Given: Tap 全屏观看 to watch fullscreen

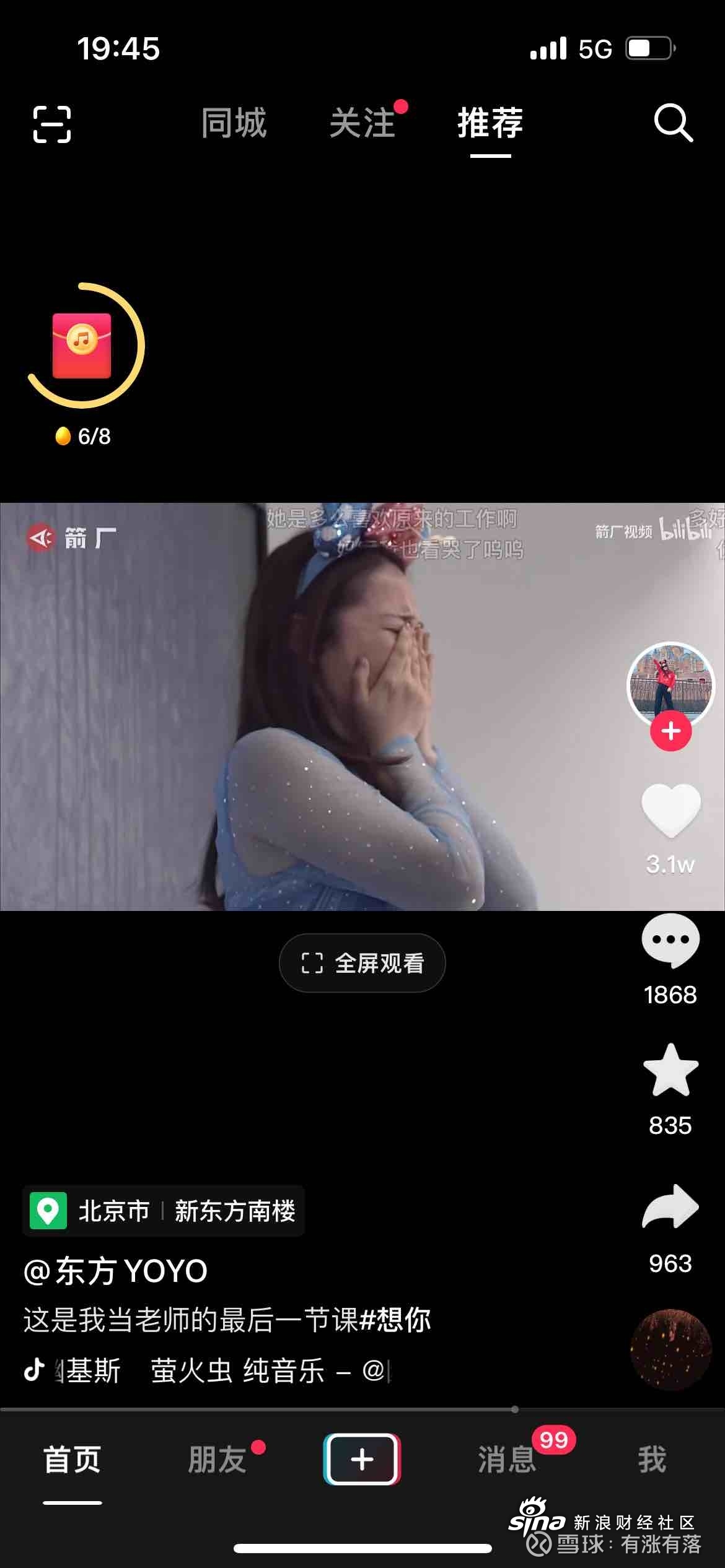Looking at the screenshot, I should 362,963.
